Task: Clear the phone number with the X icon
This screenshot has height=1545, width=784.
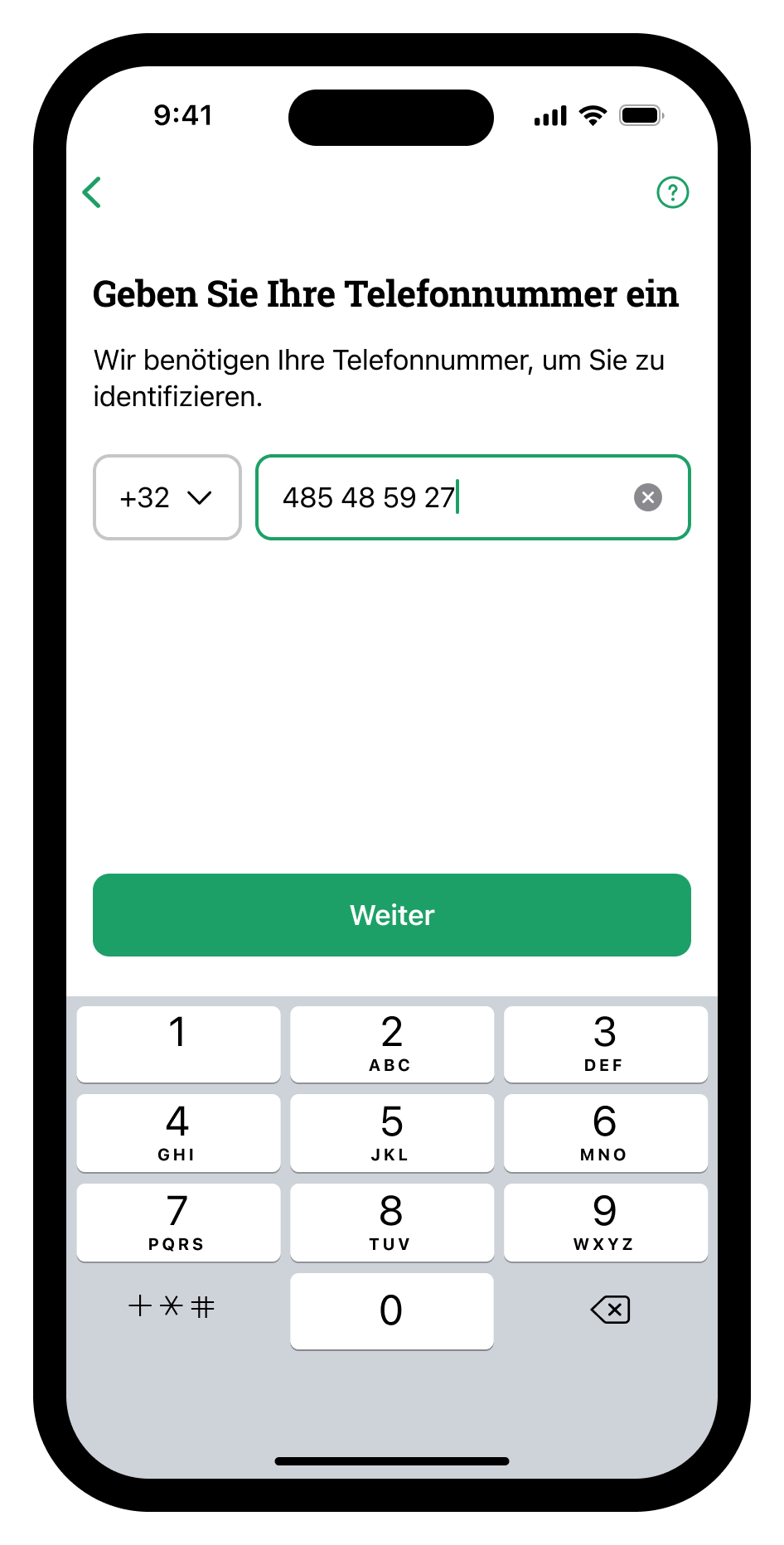Action: (648, 497)
